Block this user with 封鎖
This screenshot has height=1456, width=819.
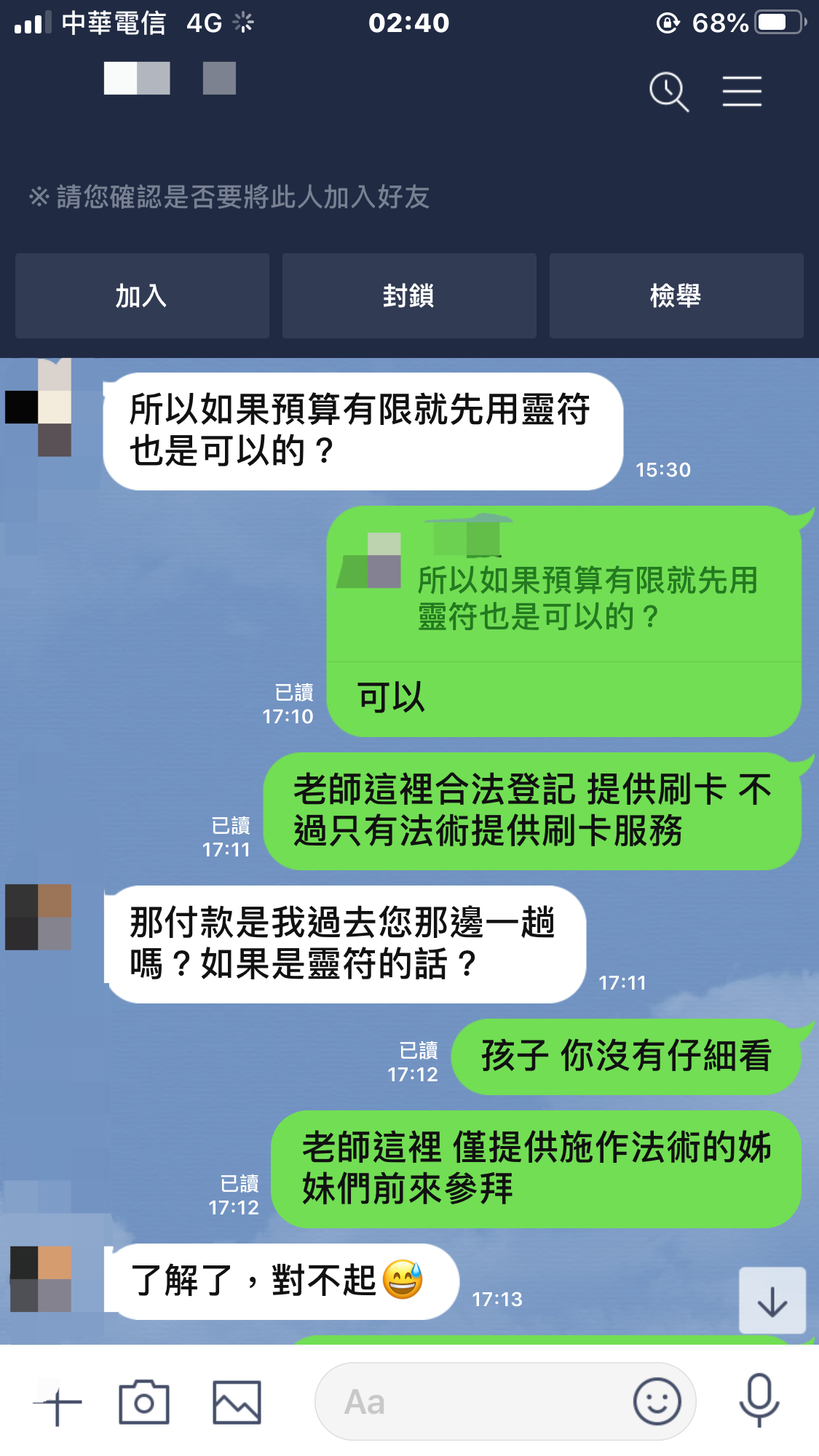click(409, 296)
